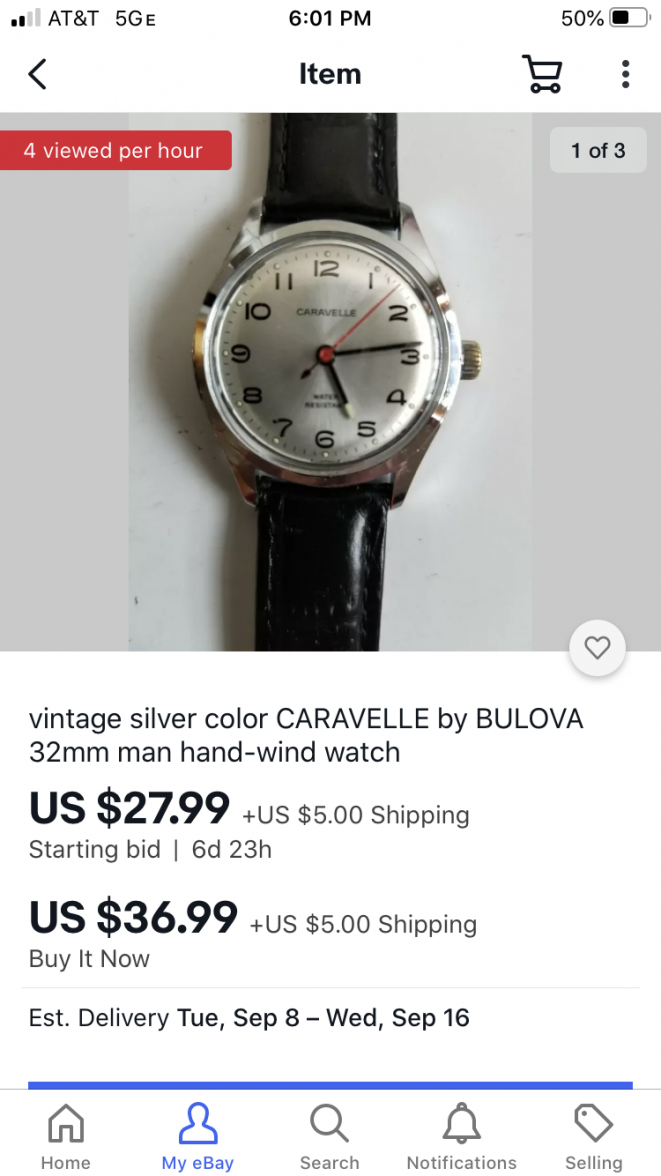Switch to the Home tab
This screenshot has width=661, height=1176.
(66, 1136)
